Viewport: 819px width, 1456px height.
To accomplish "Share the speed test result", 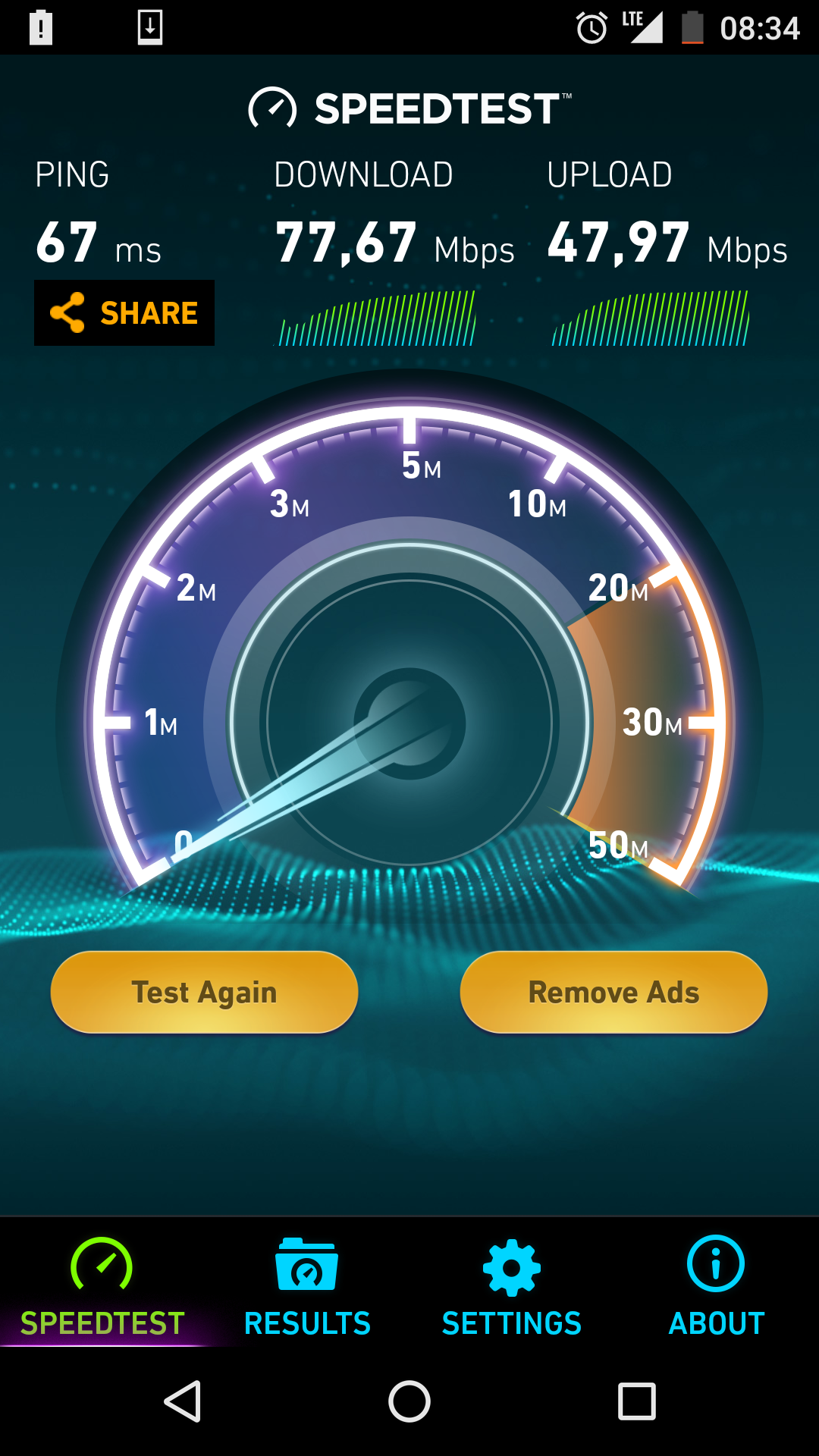I will pyautogui.click(x=124, y=312).
